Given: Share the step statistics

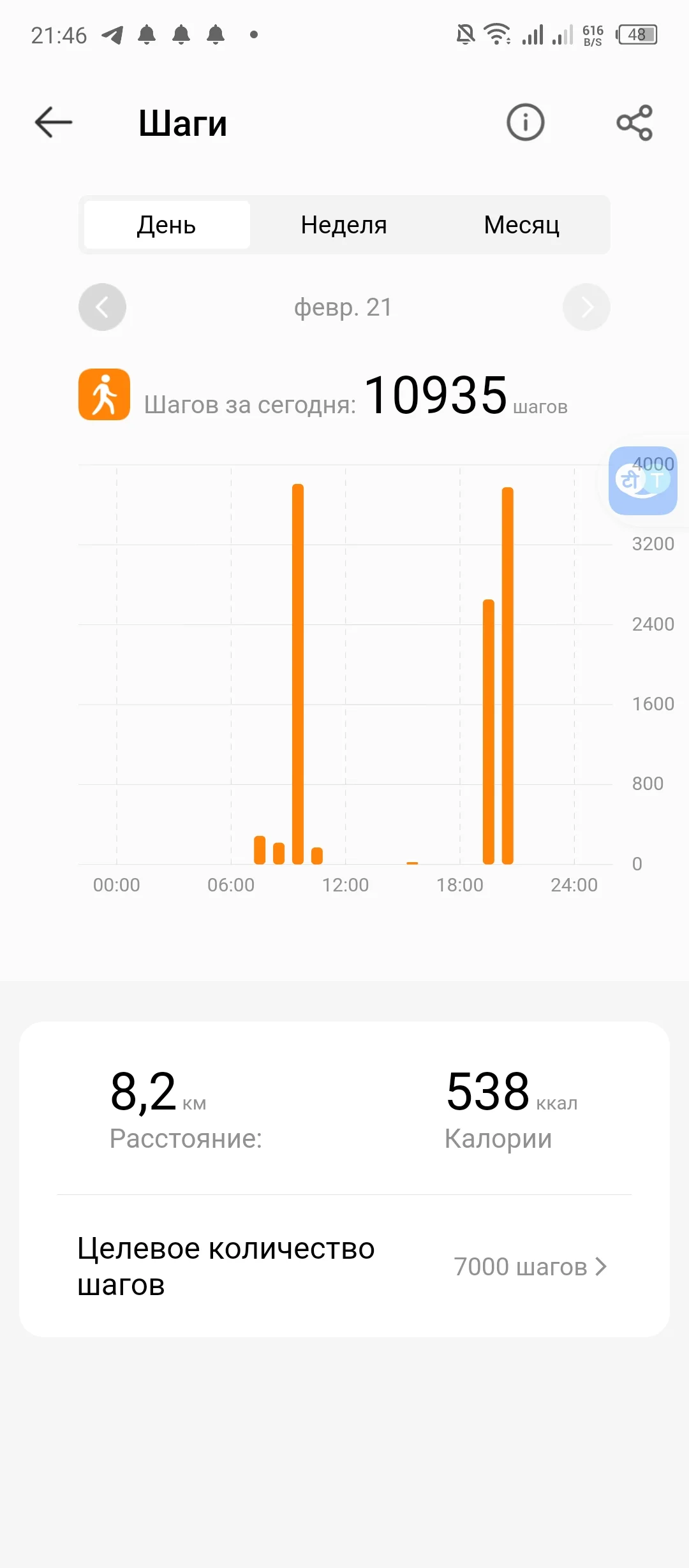Looking at the screenshot, I should 634,122.
